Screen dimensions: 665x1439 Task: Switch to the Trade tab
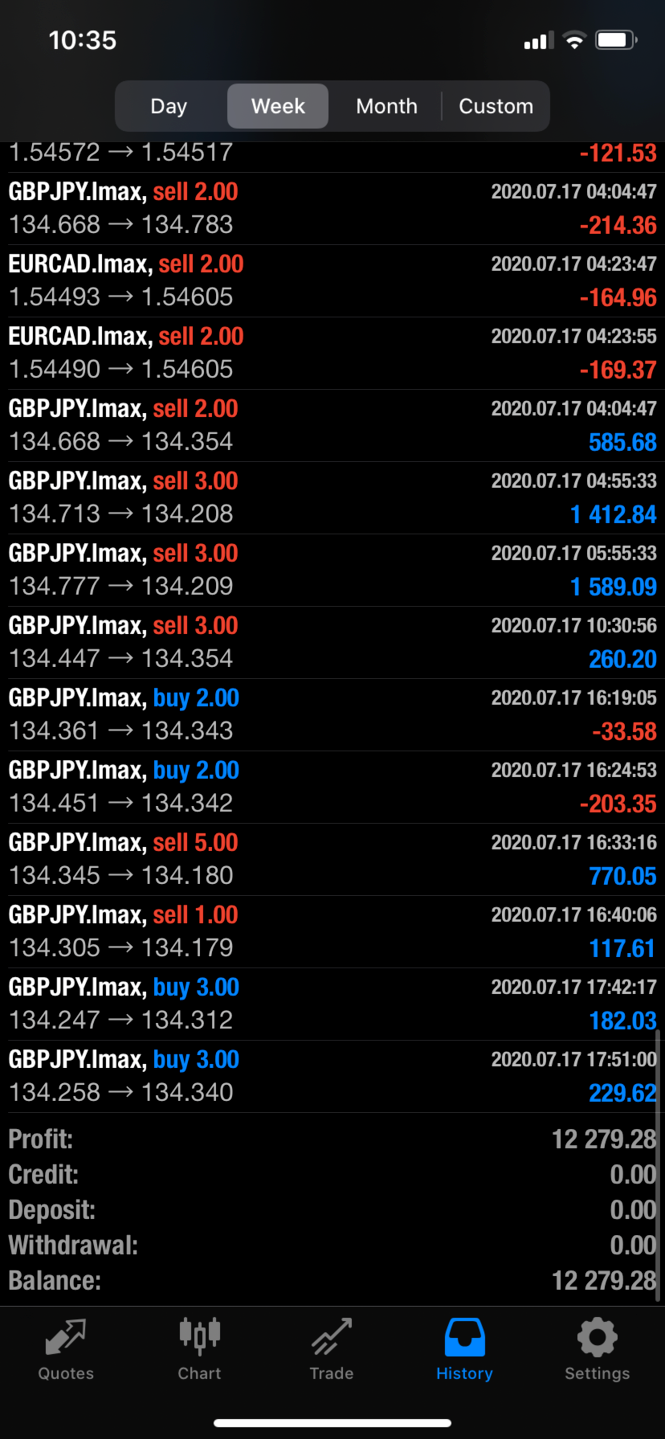pyautogui.click(x=331, y=1349)
